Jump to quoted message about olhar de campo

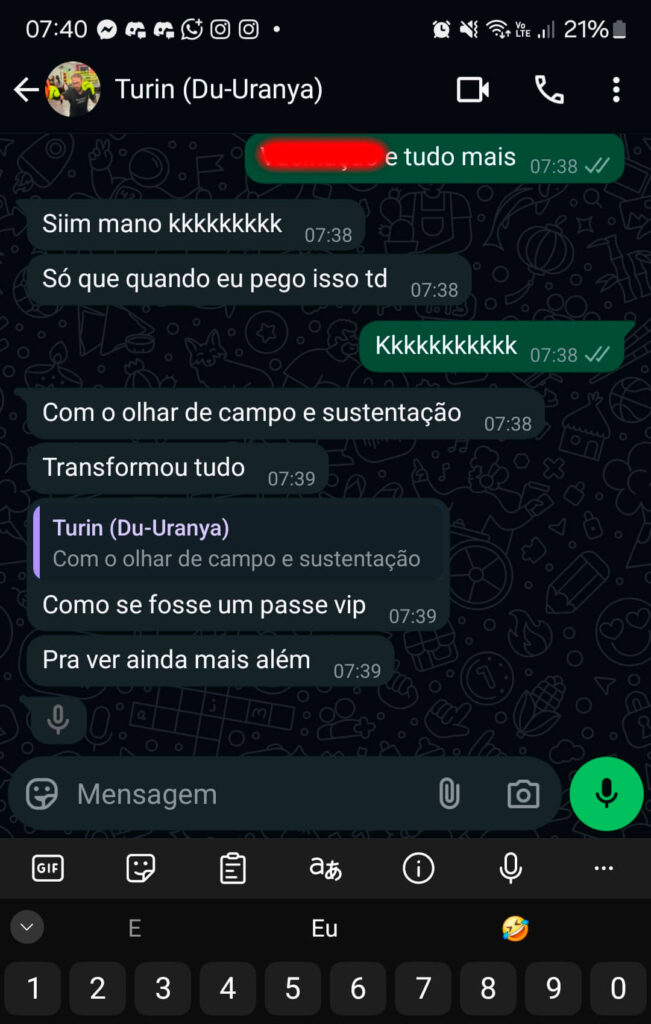[237, 542]
